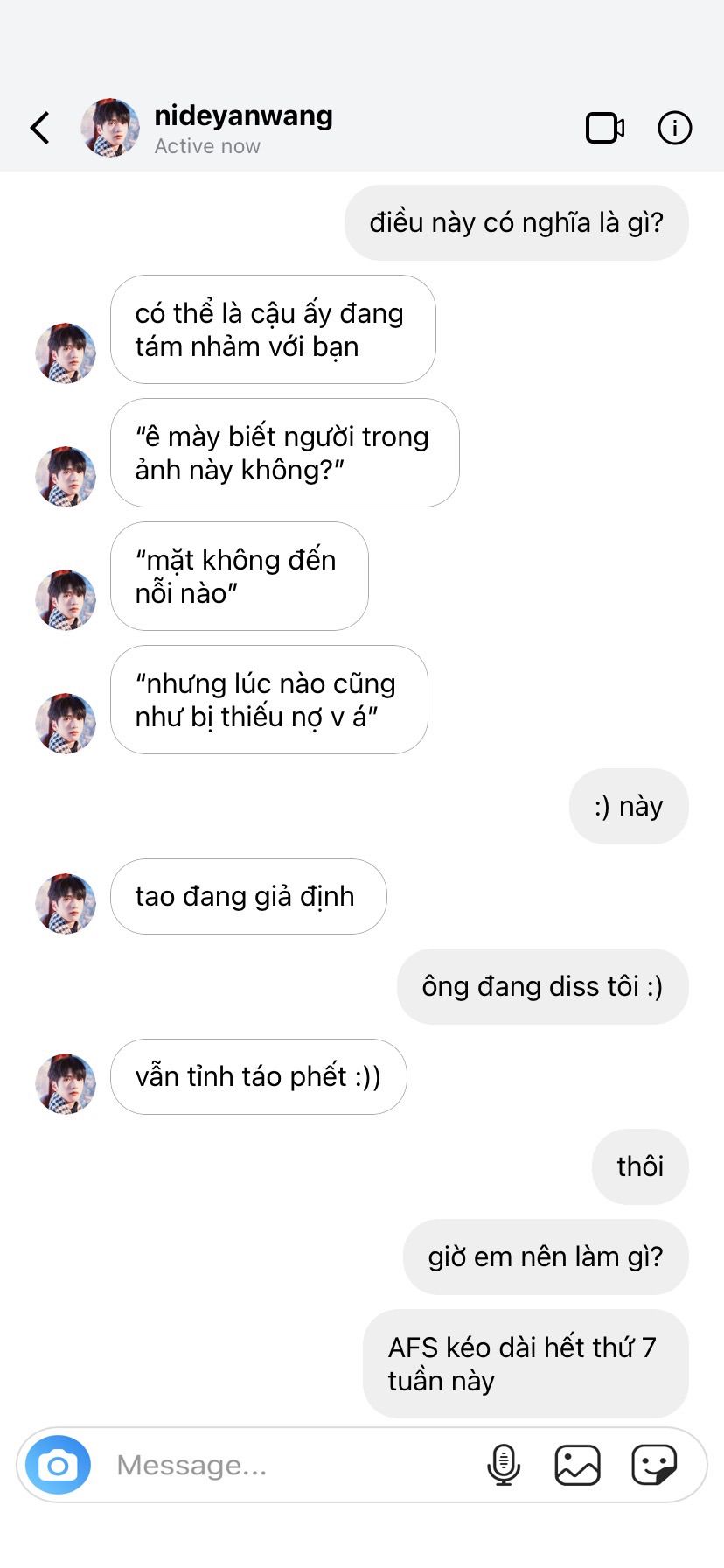Screen dimensions: 724x1568
Task: Start a video call with nideyanwang
Action: click(x=604, y=128)
